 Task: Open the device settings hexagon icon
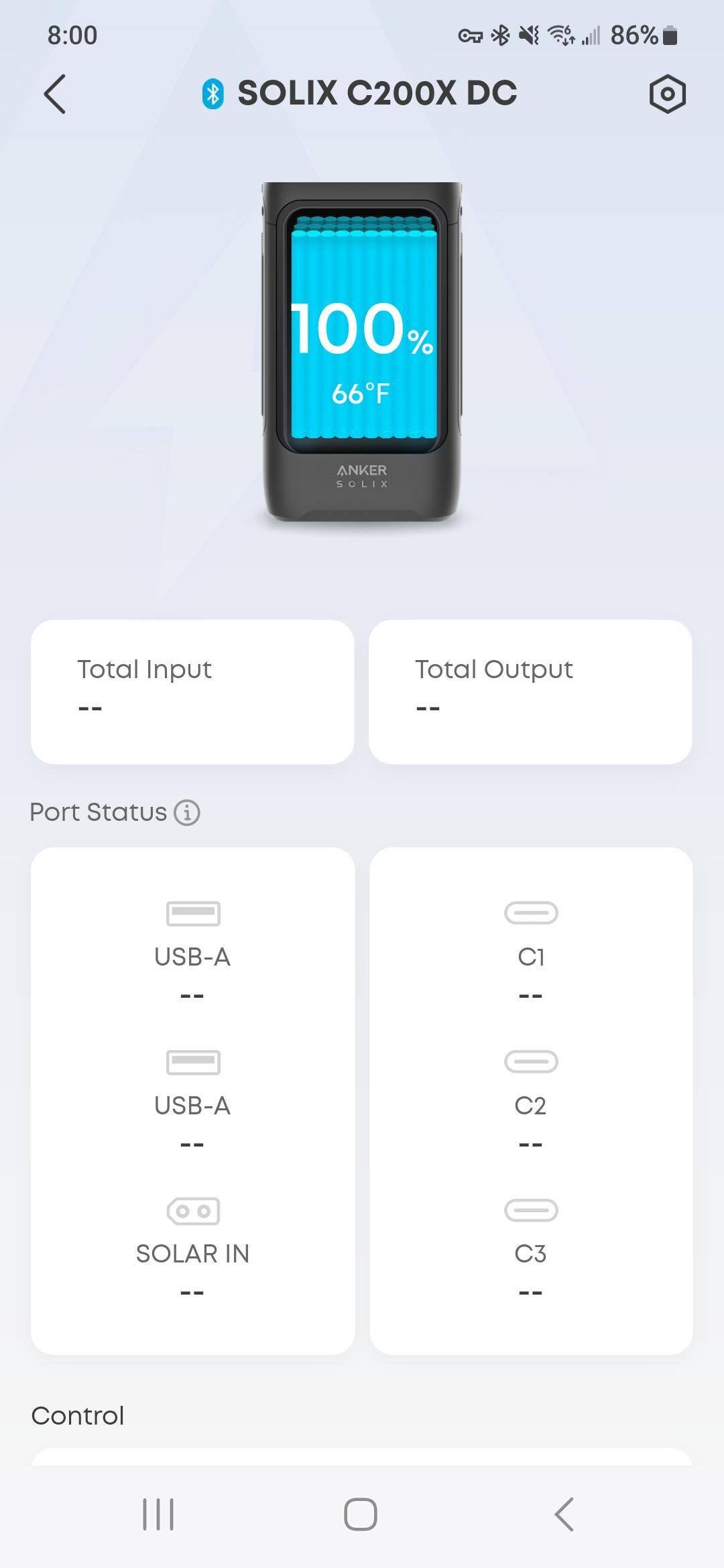click(667, 94)
